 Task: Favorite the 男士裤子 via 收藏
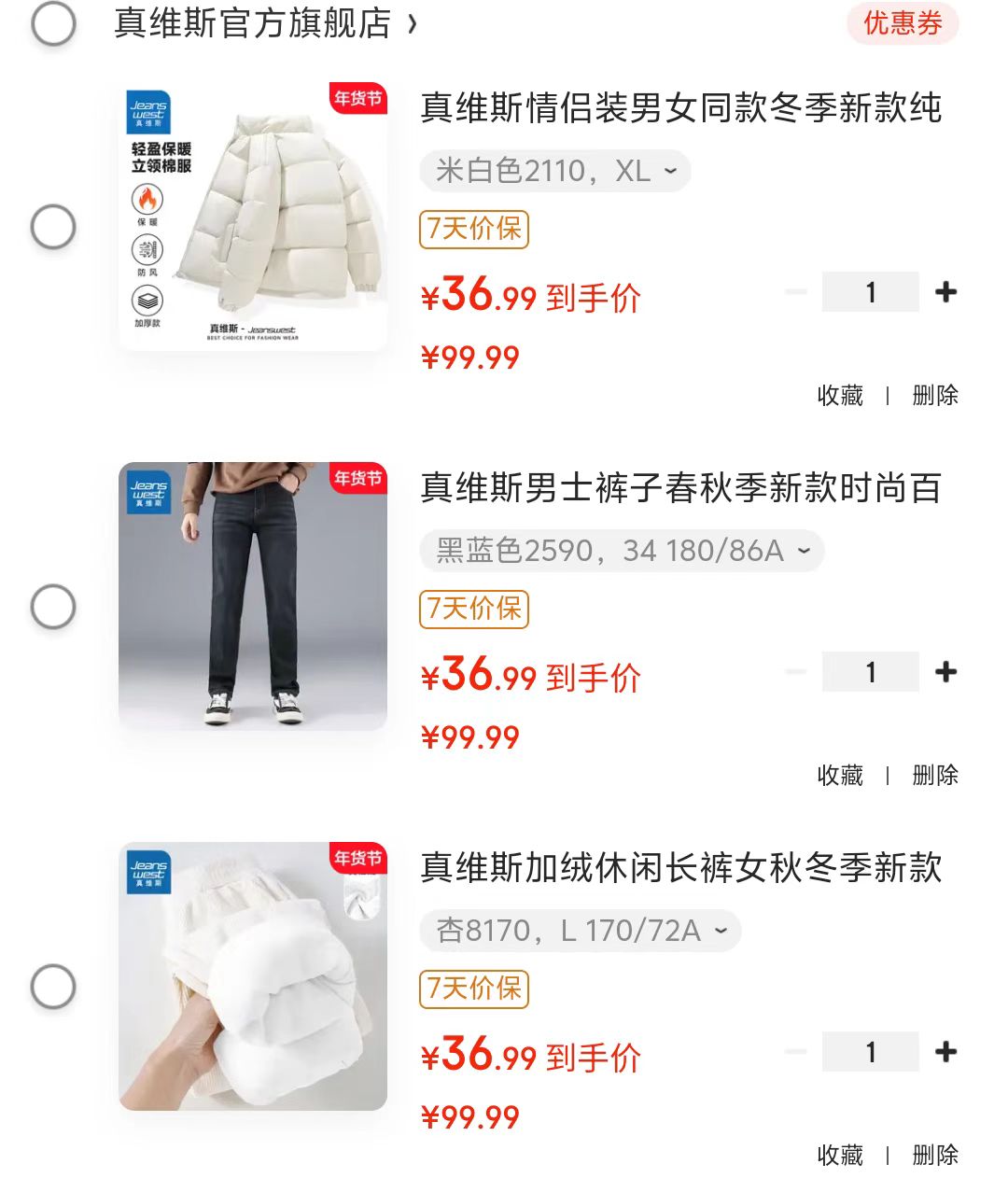pyautogui.click(x=840, y=776)
